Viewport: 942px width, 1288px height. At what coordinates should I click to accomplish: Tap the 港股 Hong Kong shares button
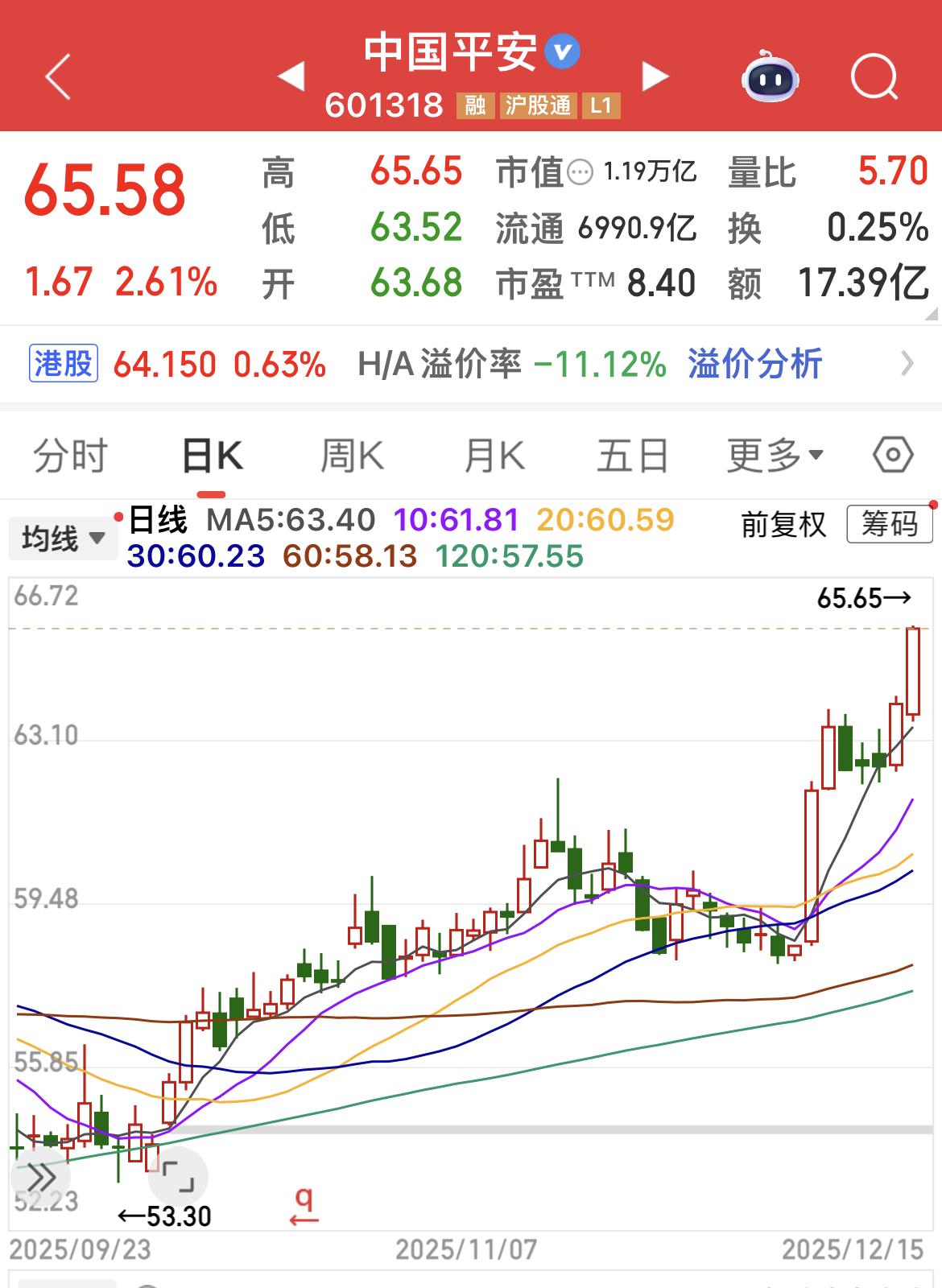click(x=63, y=363)
